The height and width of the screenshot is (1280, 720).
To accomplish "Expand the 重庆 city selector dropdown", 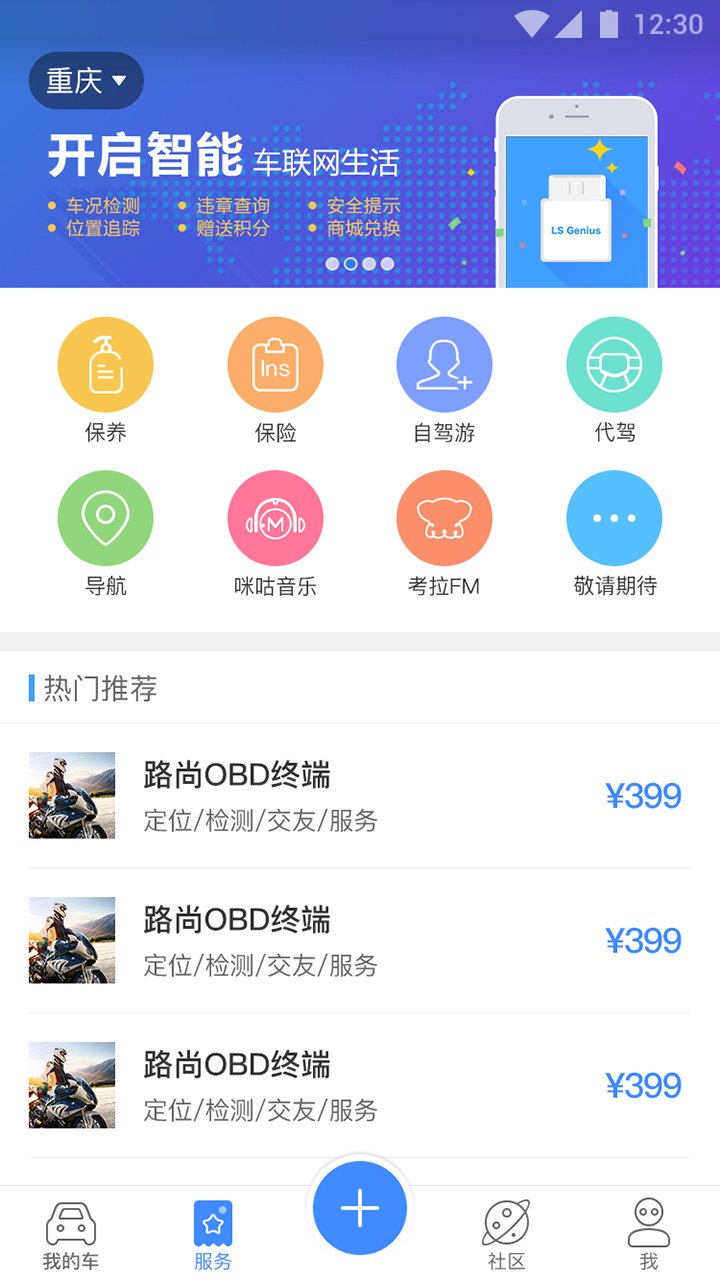I will (85, 80).
